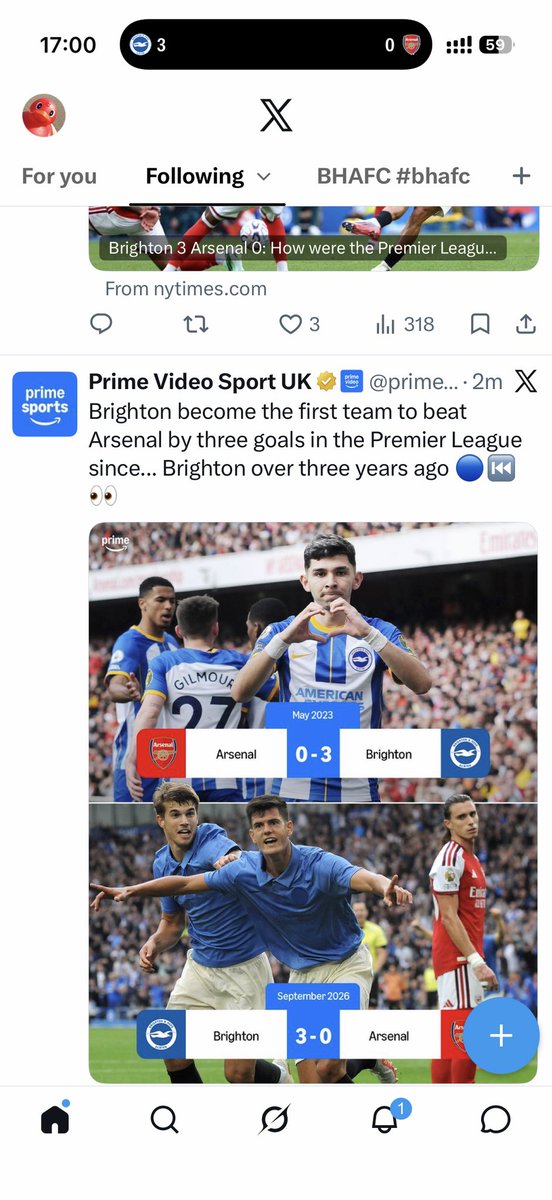Switch to the BHAFC #bhafc tab
Image resolution: width=552 pixels, height=1200 pixels.
click(393, 177)
